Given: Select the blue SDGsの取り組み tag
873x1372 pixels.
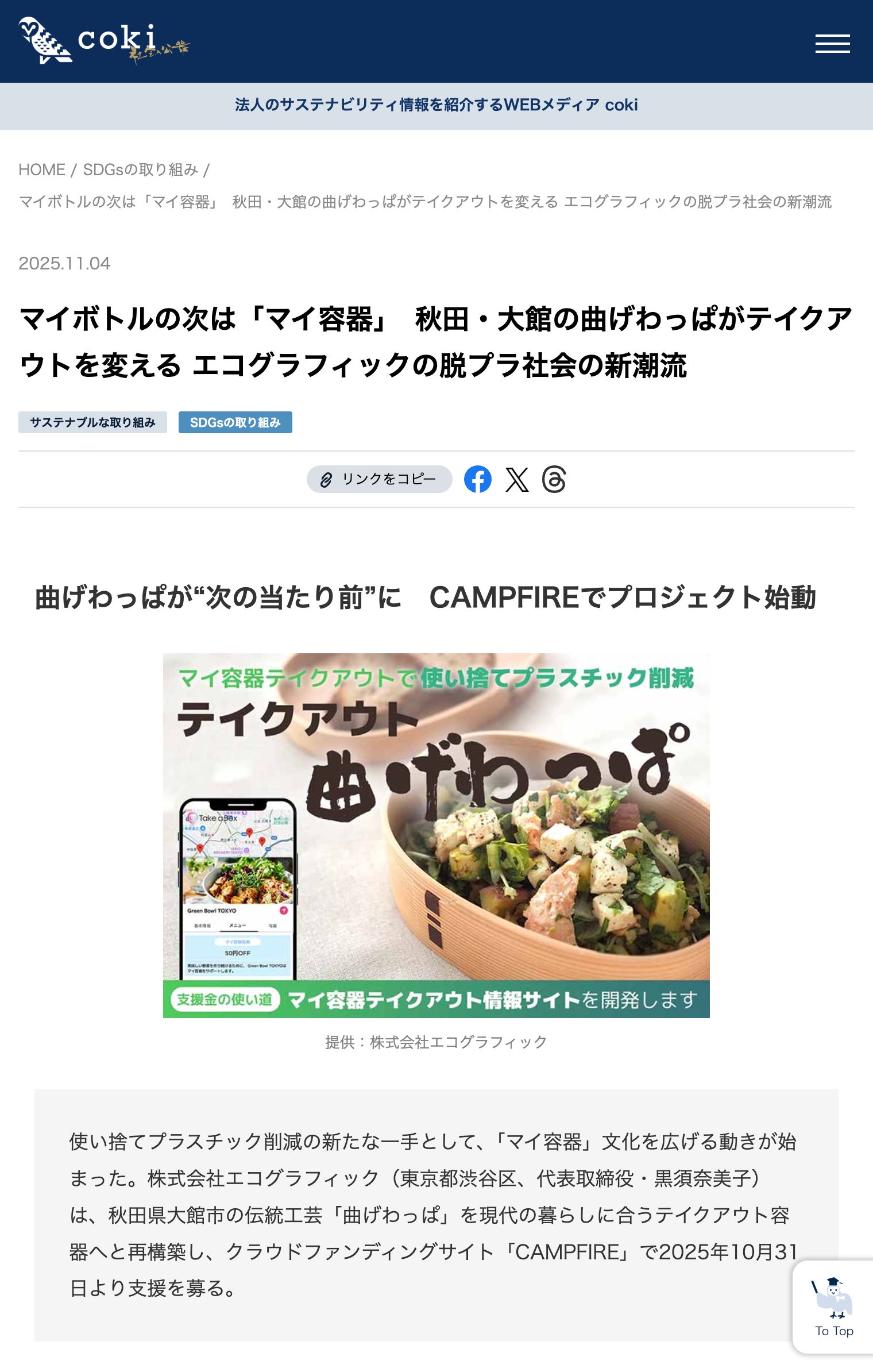Looking at the screenshot, I should pos(235,422).
